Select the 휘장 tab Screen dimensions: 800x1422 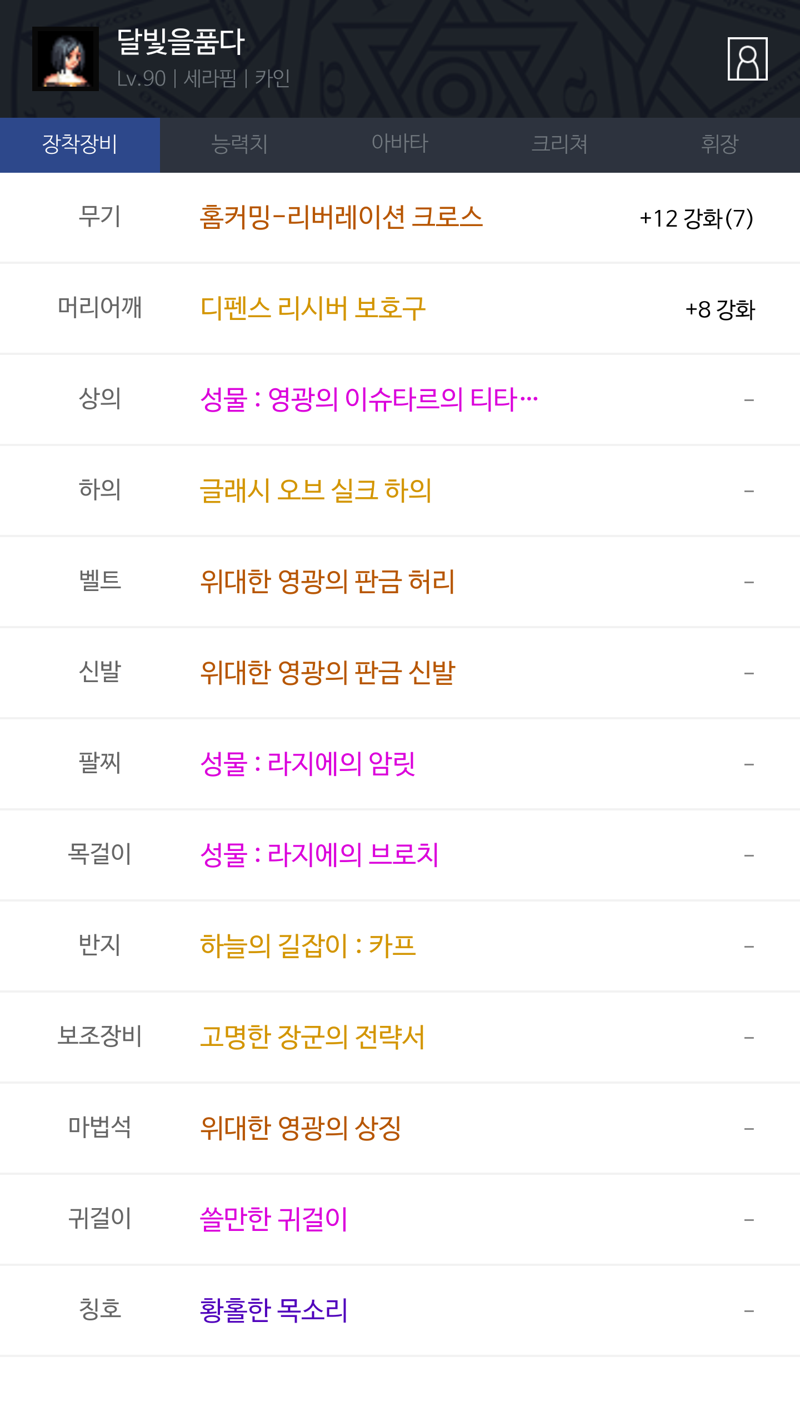tap(719, 144)
